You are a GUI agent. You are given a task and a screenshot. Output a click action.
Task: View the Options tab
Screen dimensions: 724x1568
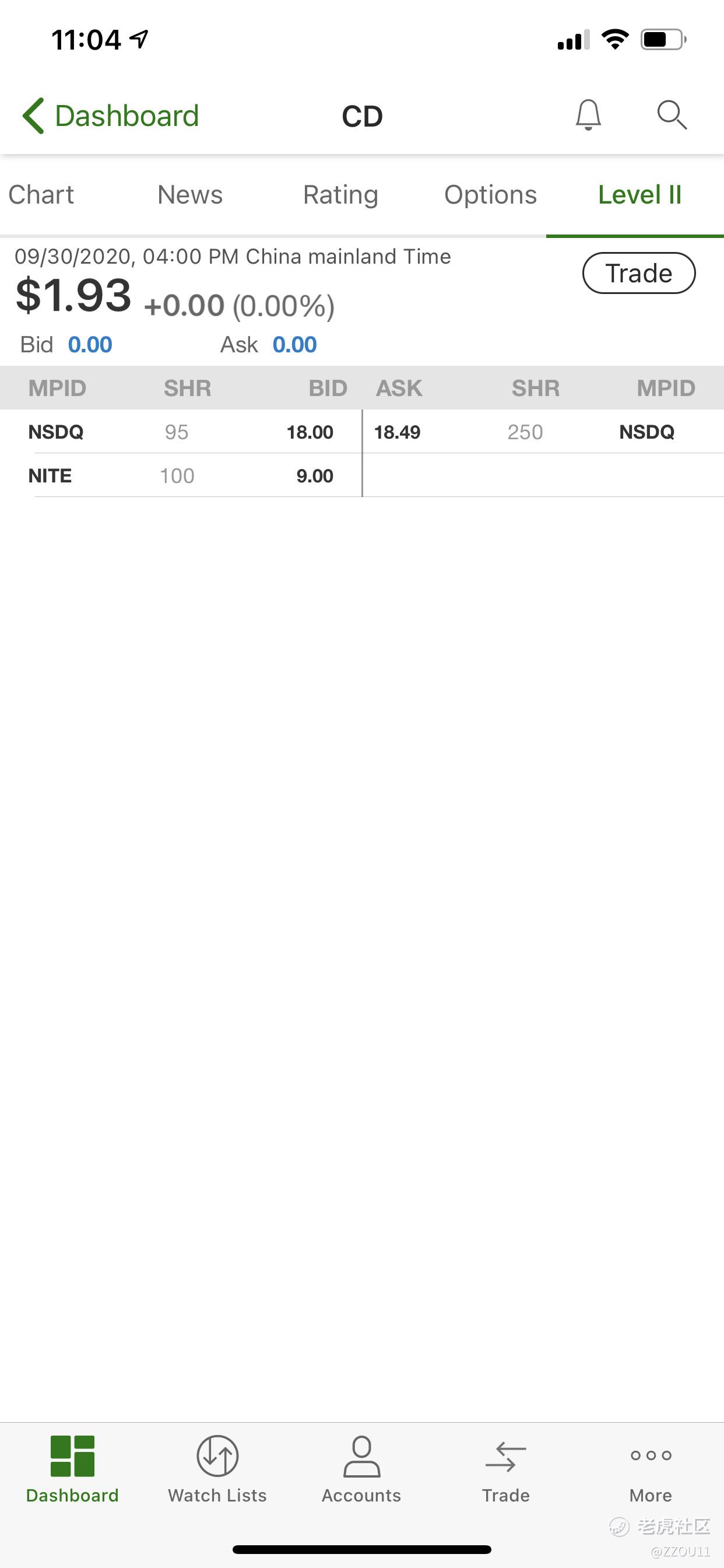[x=490, y=195]
